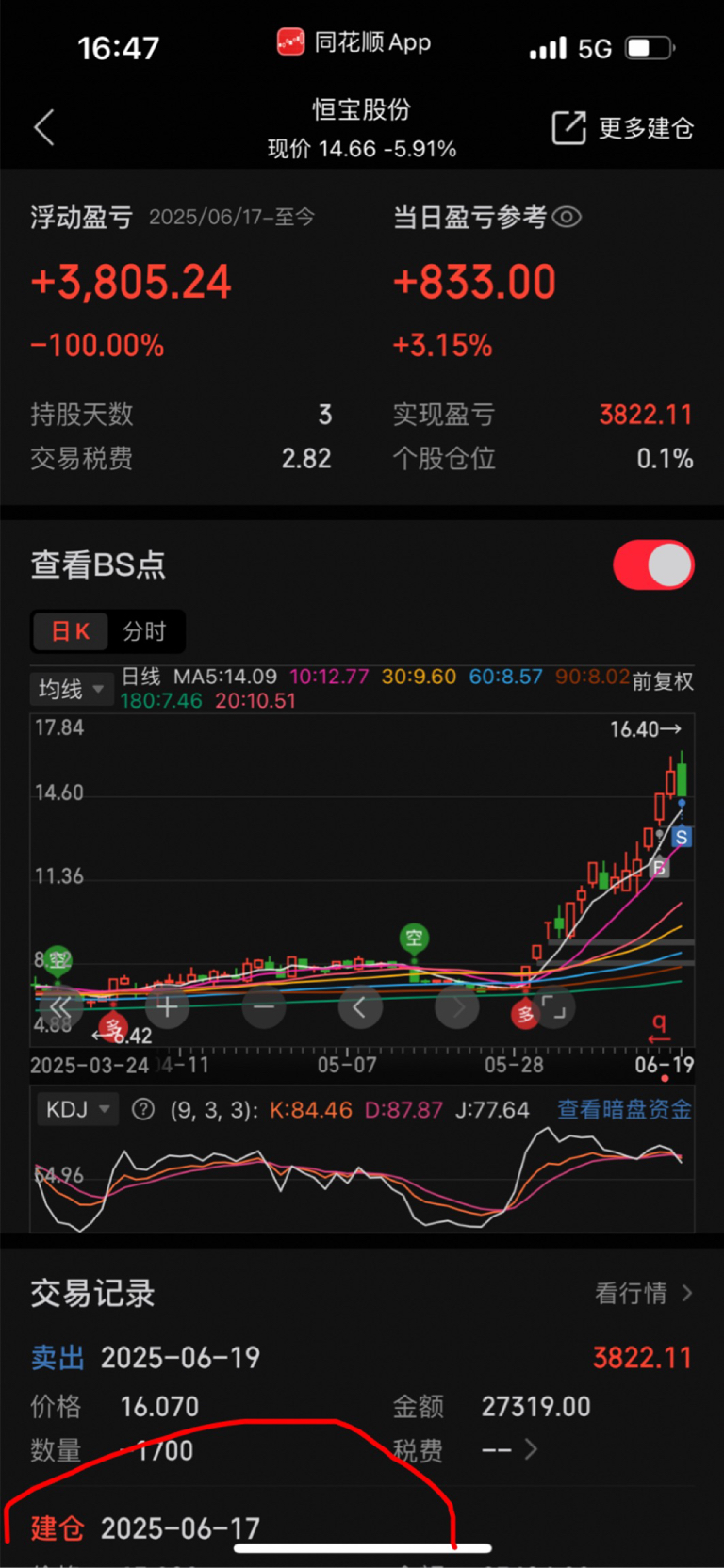Image resolution: width=724 pixels, height=1568 pixels.
Task: Open the KDJ indicator dropdown
Action: 77,1109
